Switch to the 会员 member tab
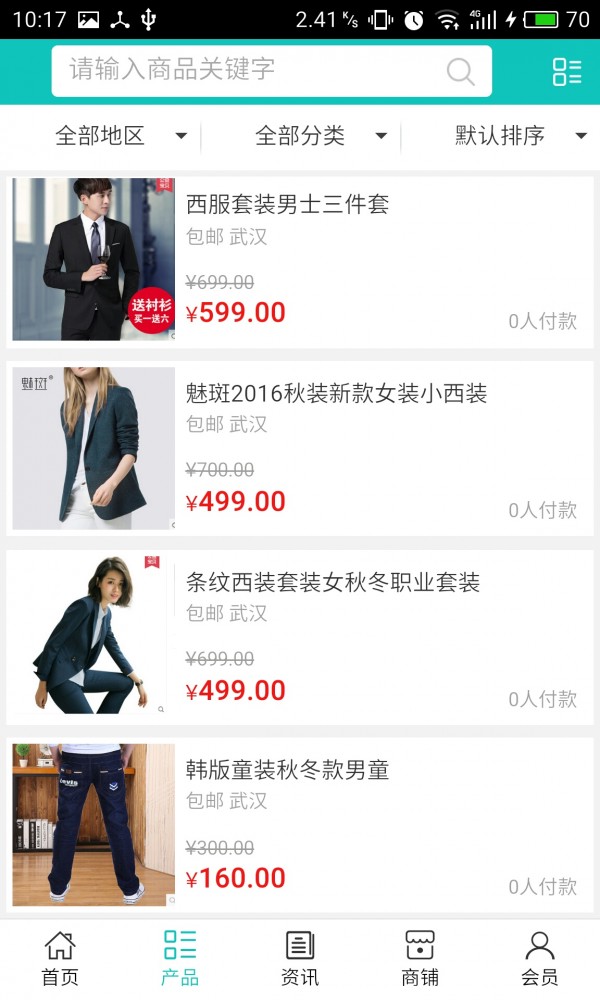Image resolution: width=600 pixels, height=1000 pixels. (540, 958)
